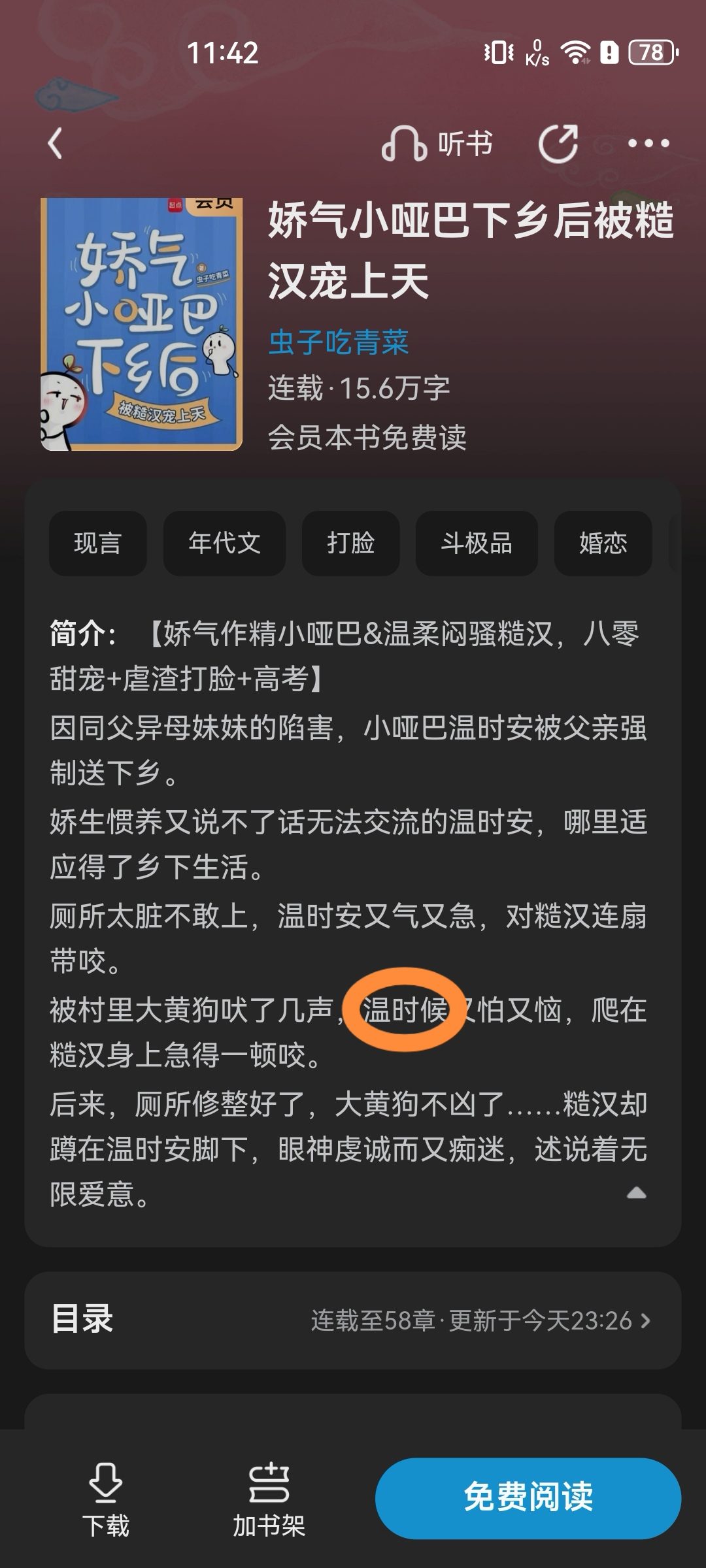Start 听书 audiobook listening
706x1568 pixels.
(x=437, y=143)
